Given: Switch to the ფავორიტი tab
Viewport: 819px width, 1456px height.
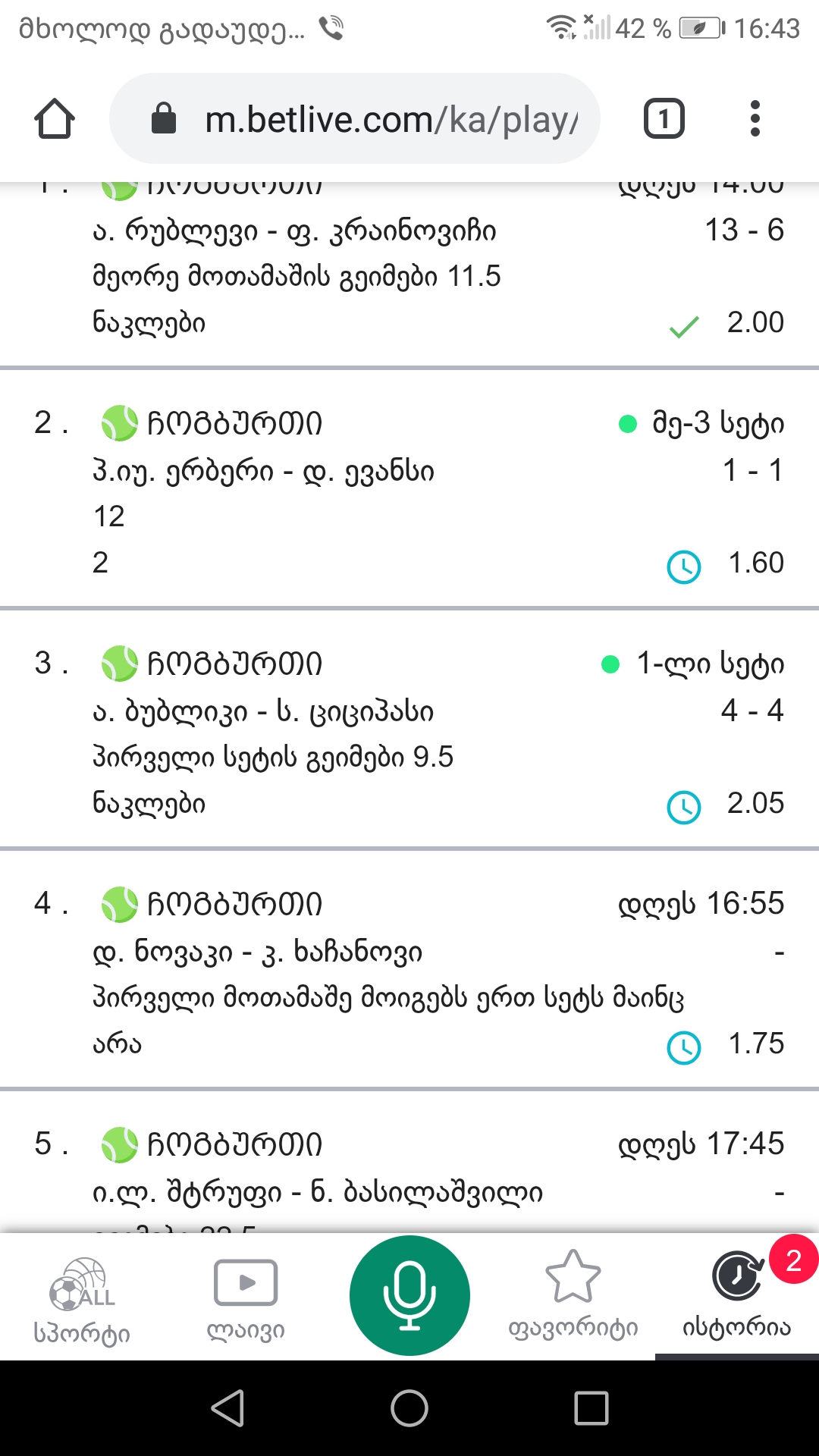Looking at the screenshot, I should (x=573, y=1298).
